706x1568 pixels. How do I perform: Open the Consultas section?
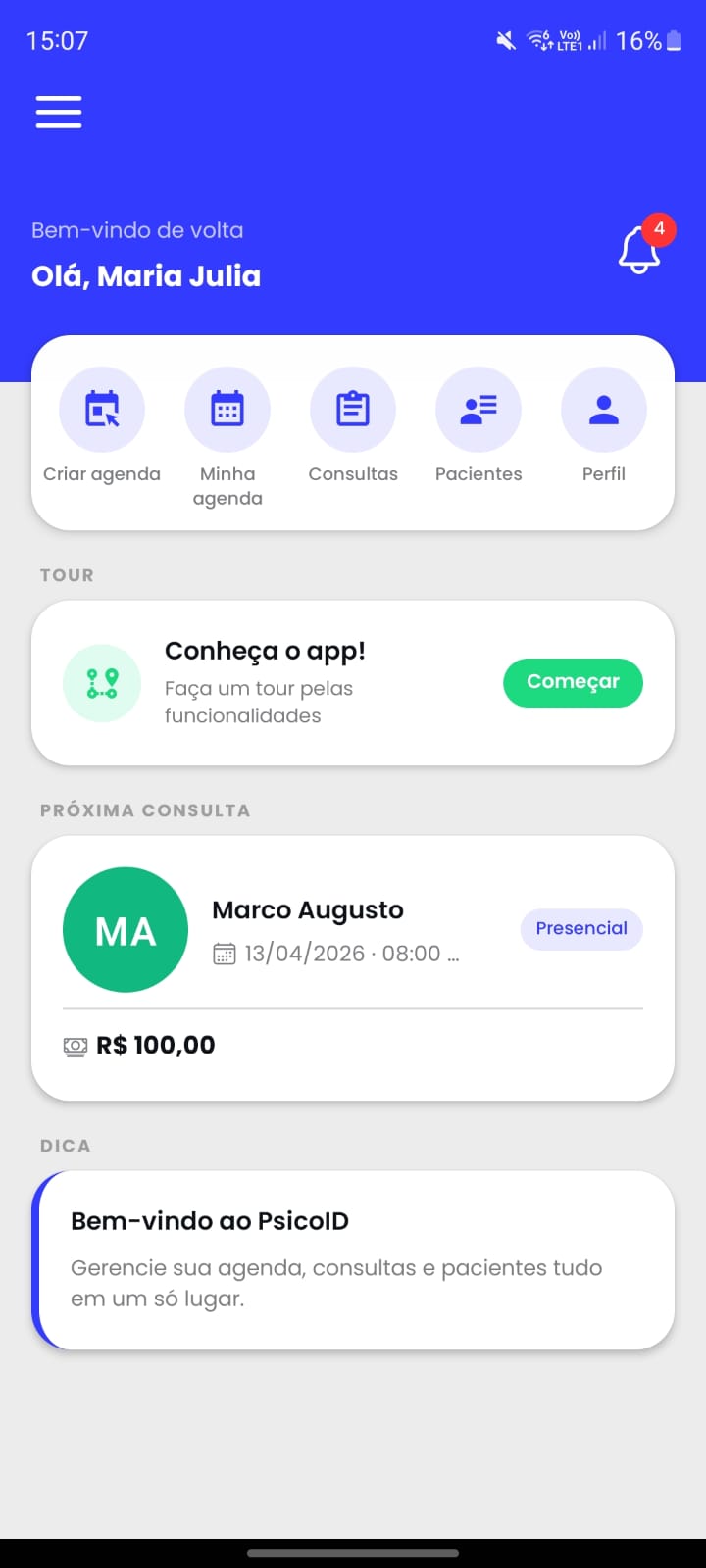point(353,411)
